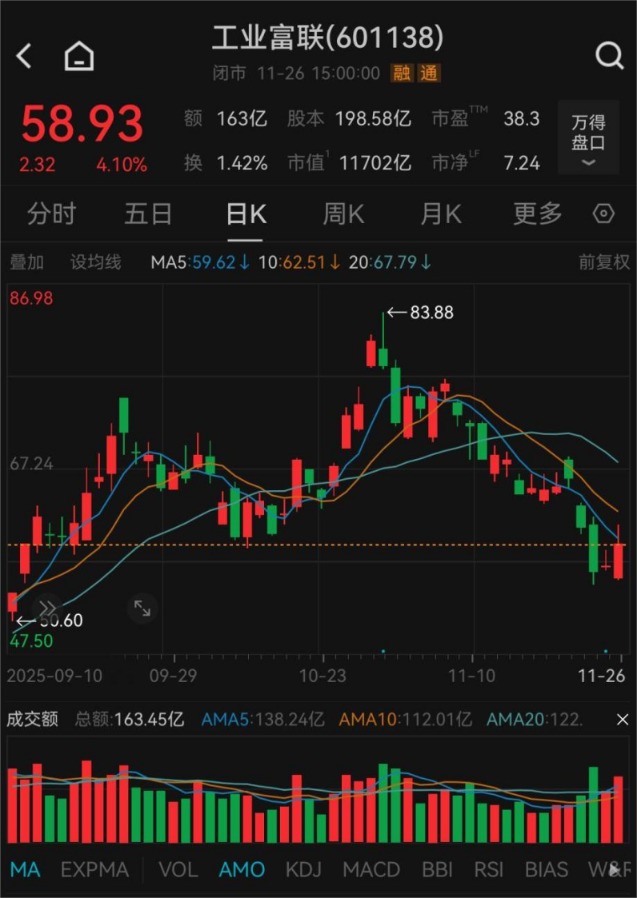This screenshot has height=898, width=637.
Task: Open 设均线 moving average settings
Action: point(96,262)
